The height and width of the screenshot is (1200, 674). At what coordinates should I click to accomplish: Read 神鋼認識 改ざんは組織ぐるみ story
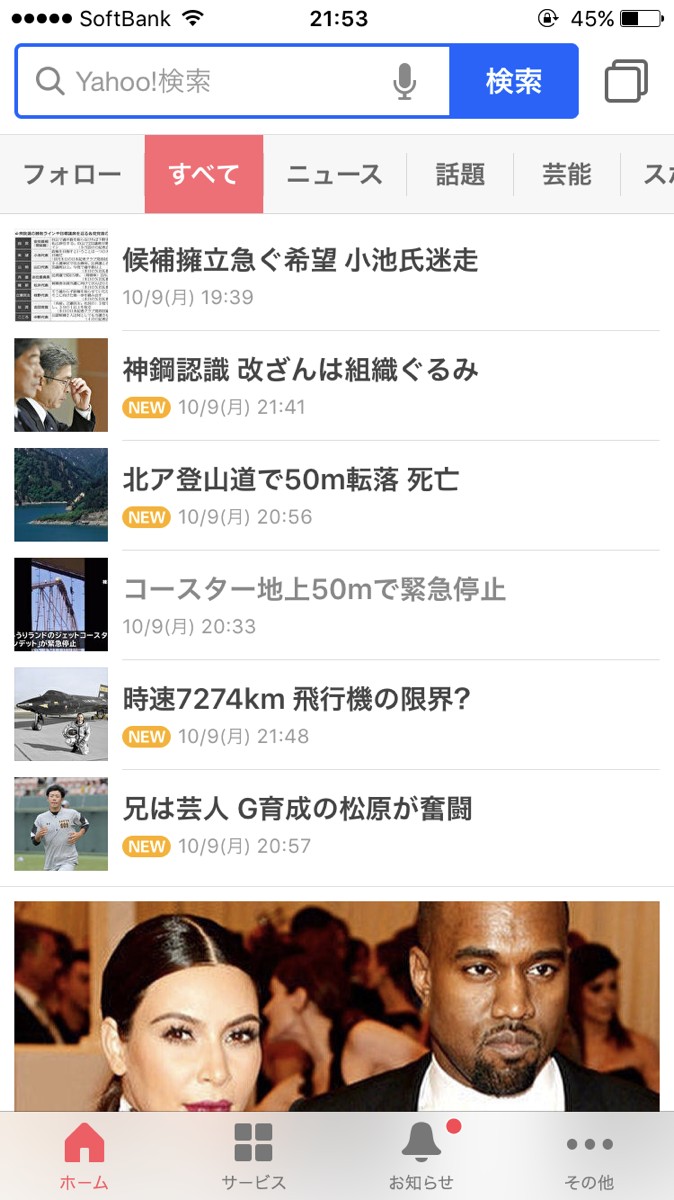click(300, 371)
